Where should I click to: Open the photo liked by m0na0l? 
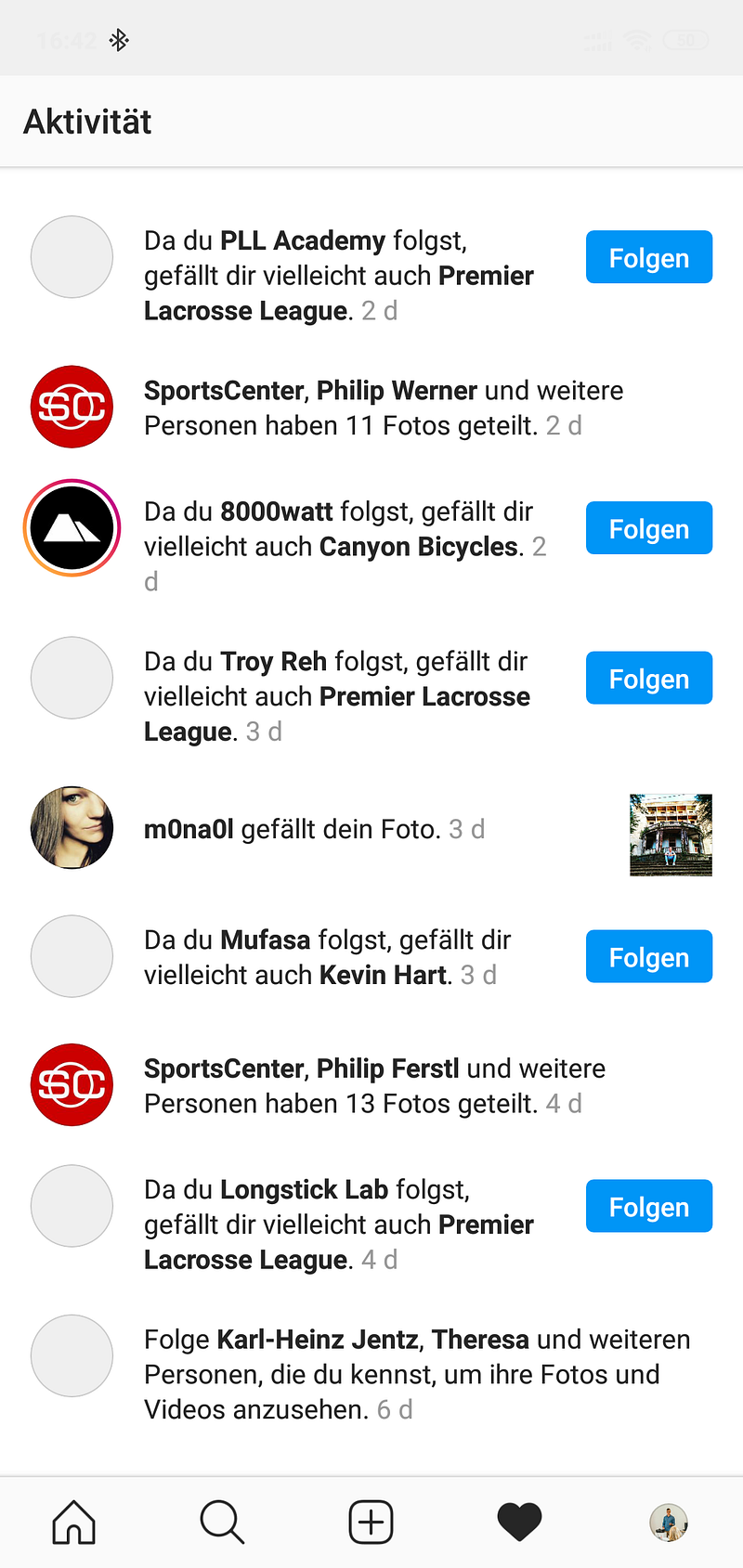click(671, 835)
